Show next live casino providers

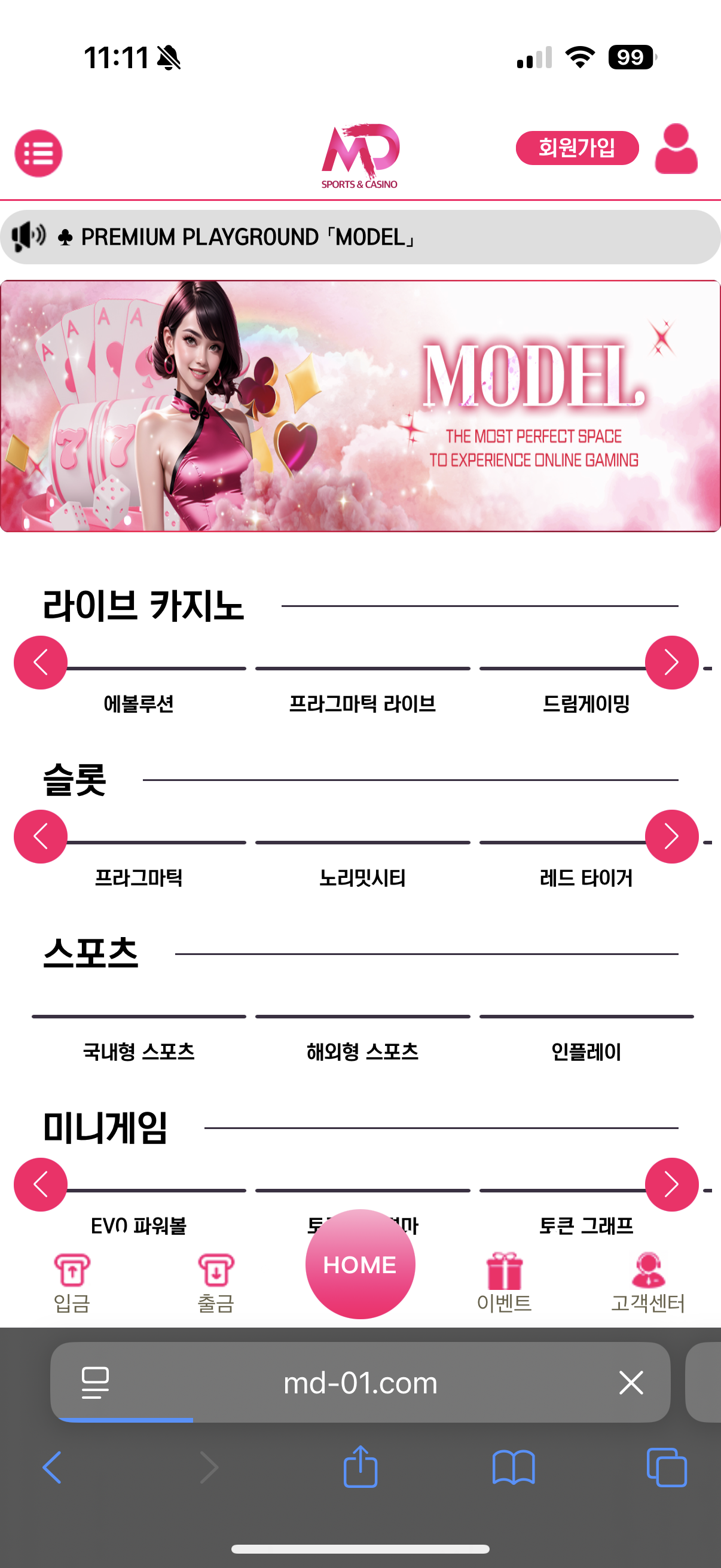671,662
